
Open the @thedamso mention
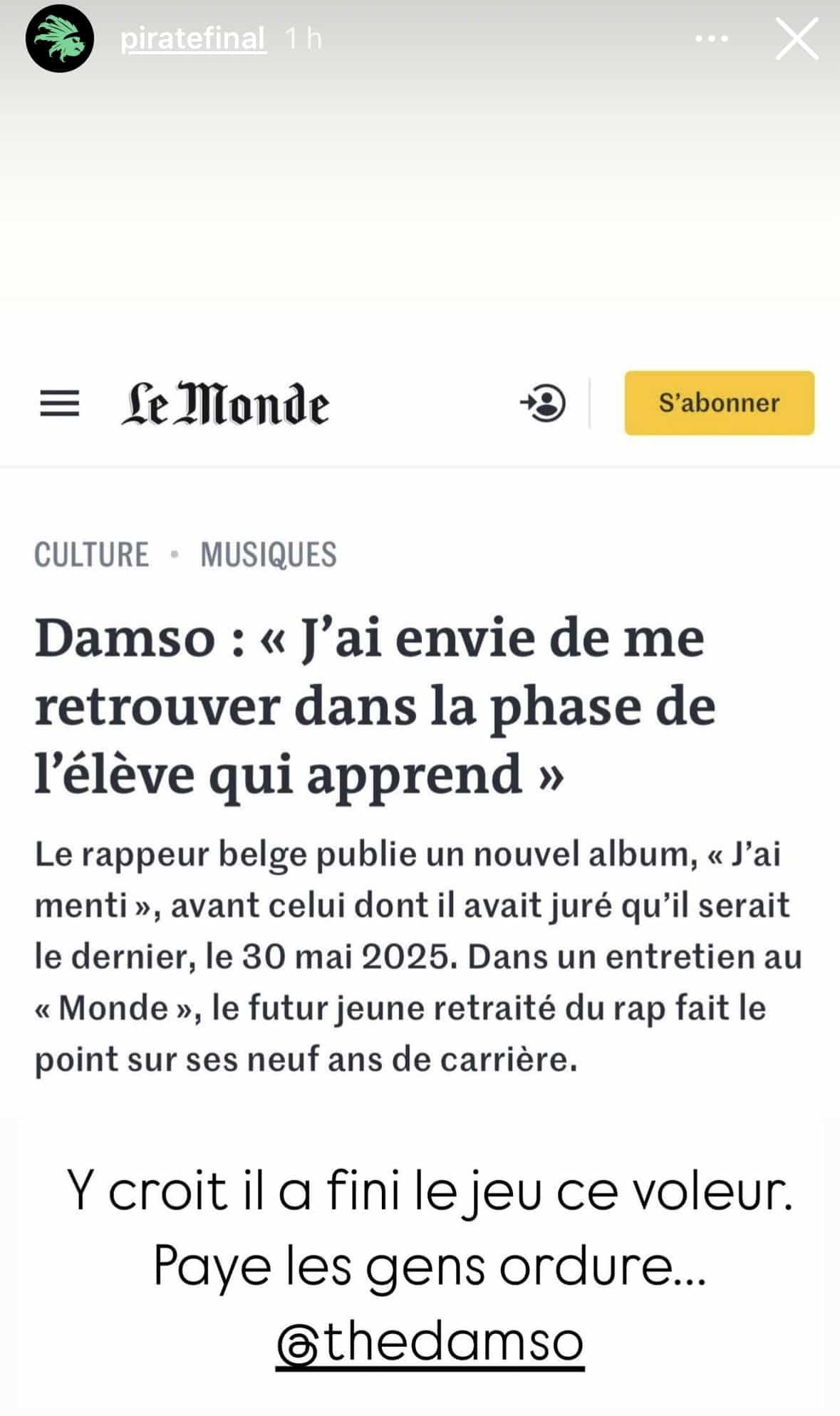coord(430,1342)
